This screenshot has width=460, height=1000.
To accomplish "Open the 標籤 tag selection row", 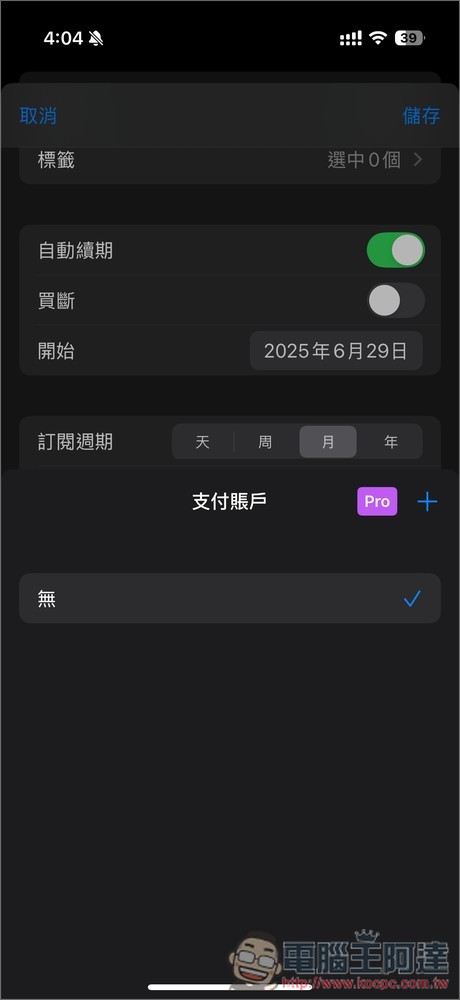I will pos(230,160).
